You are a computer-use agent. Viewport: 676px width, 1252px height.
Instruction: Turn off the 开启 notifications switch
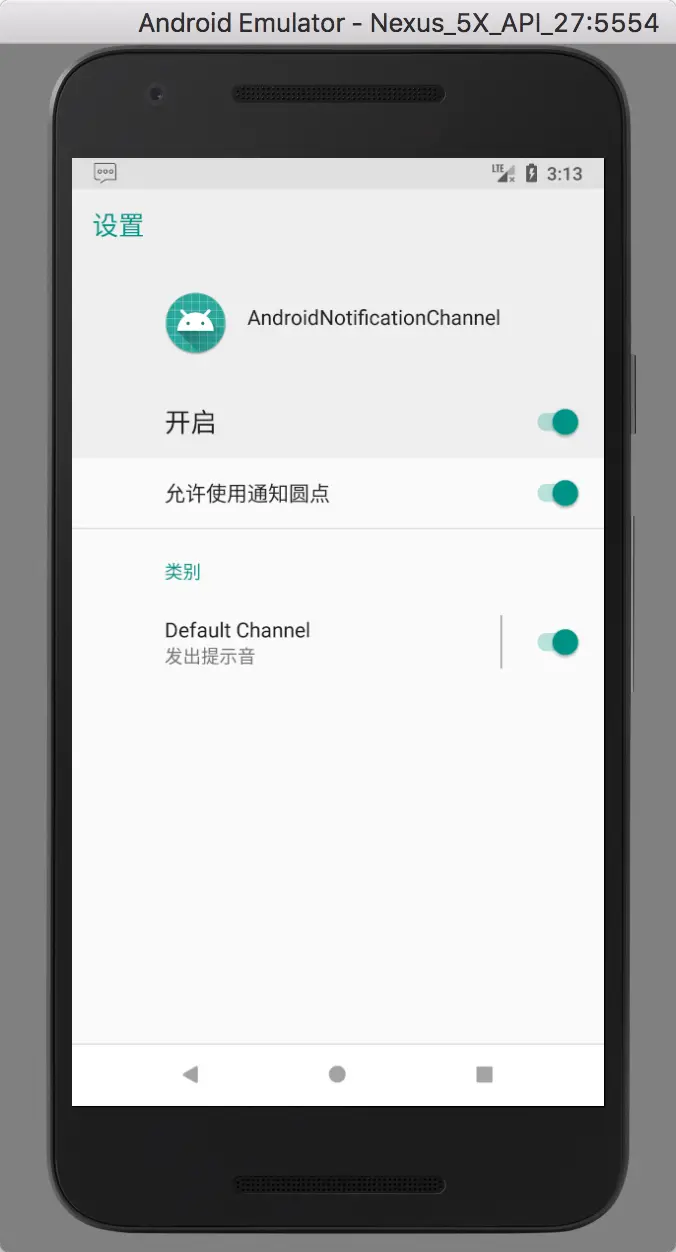pyautogui.click(x=558, y=422)
